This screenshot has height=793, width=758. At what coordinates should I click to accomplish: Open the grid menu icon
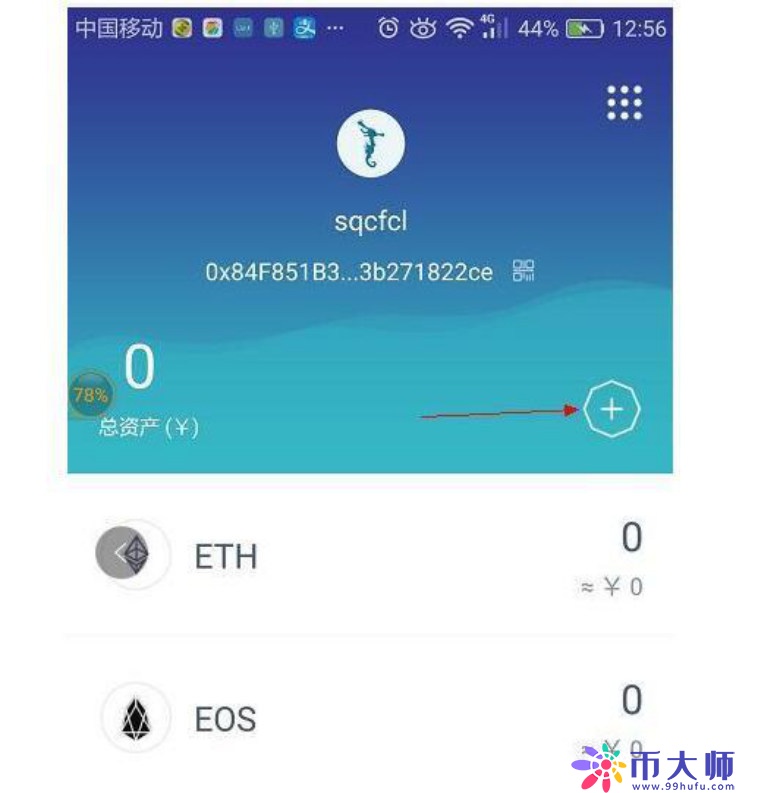[624, 103]
